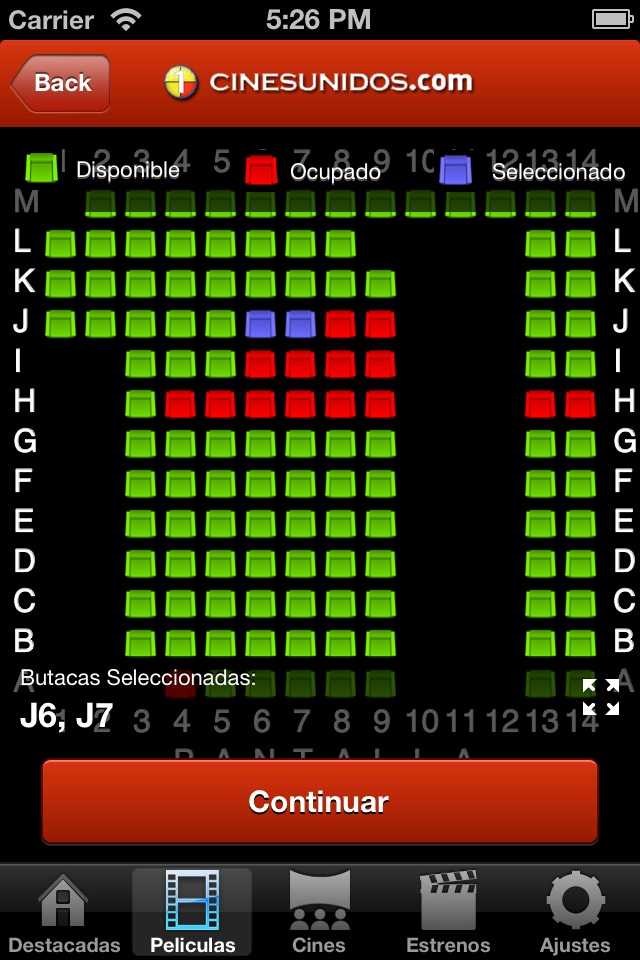This screenshot has height=960, width=640.
Task: Select available seat G13
Action: pos(540,443)
